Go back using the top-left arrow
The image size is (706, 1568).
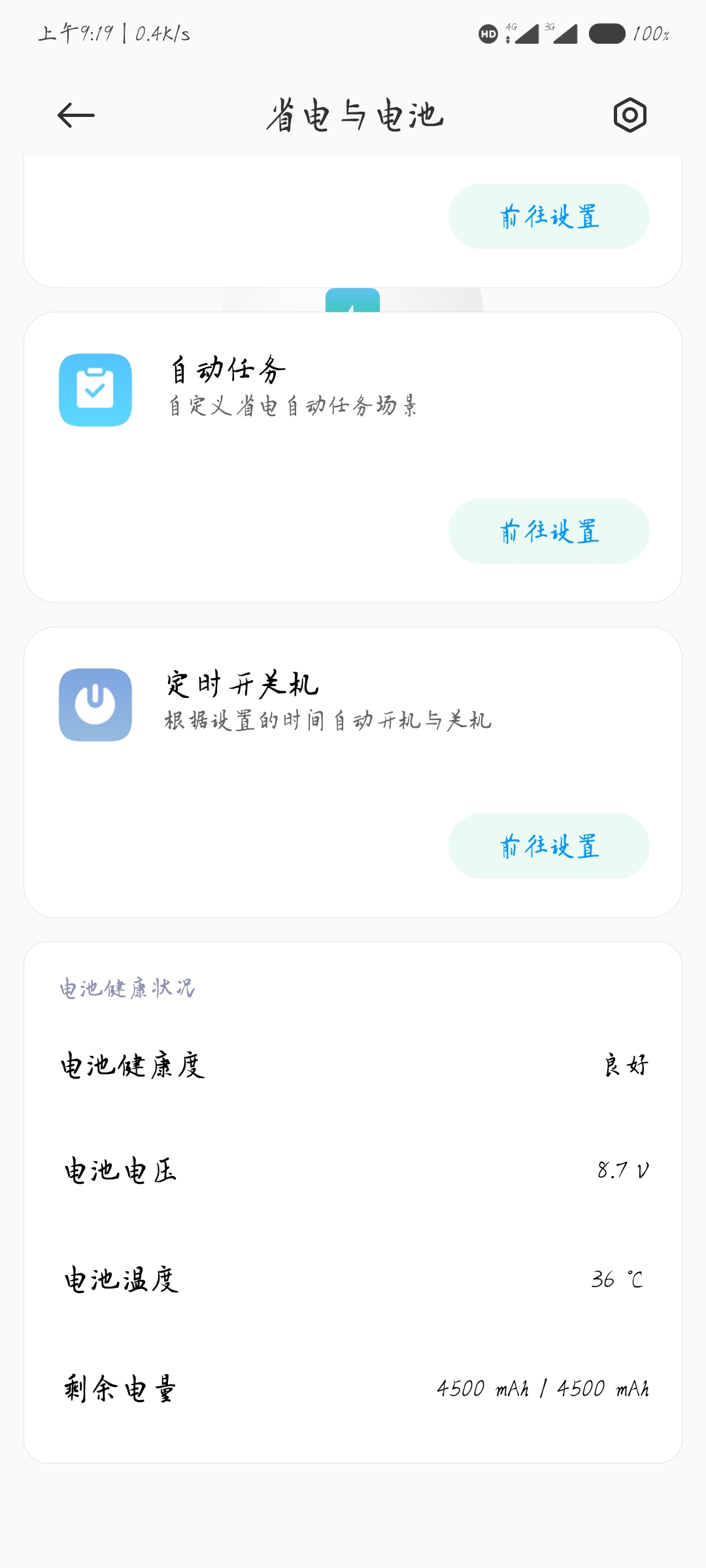coord(76,116)
